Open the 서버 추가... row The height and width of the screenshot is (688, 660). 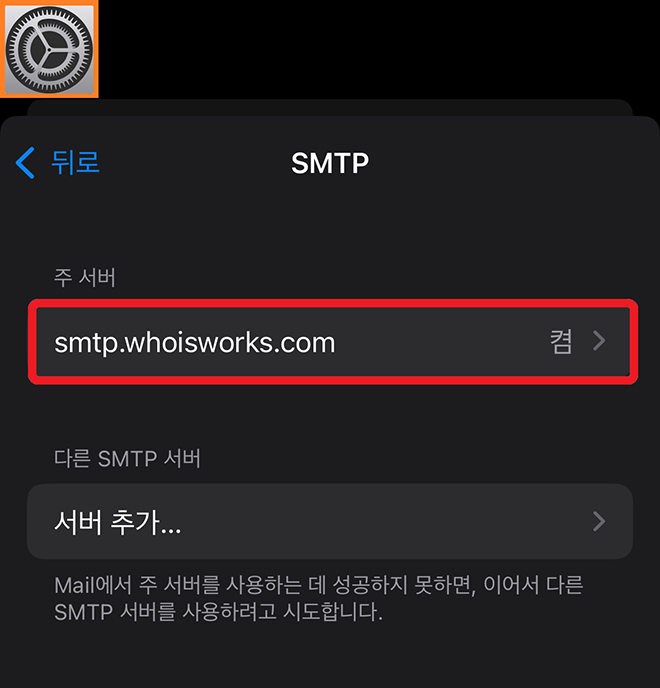(329, 521)
